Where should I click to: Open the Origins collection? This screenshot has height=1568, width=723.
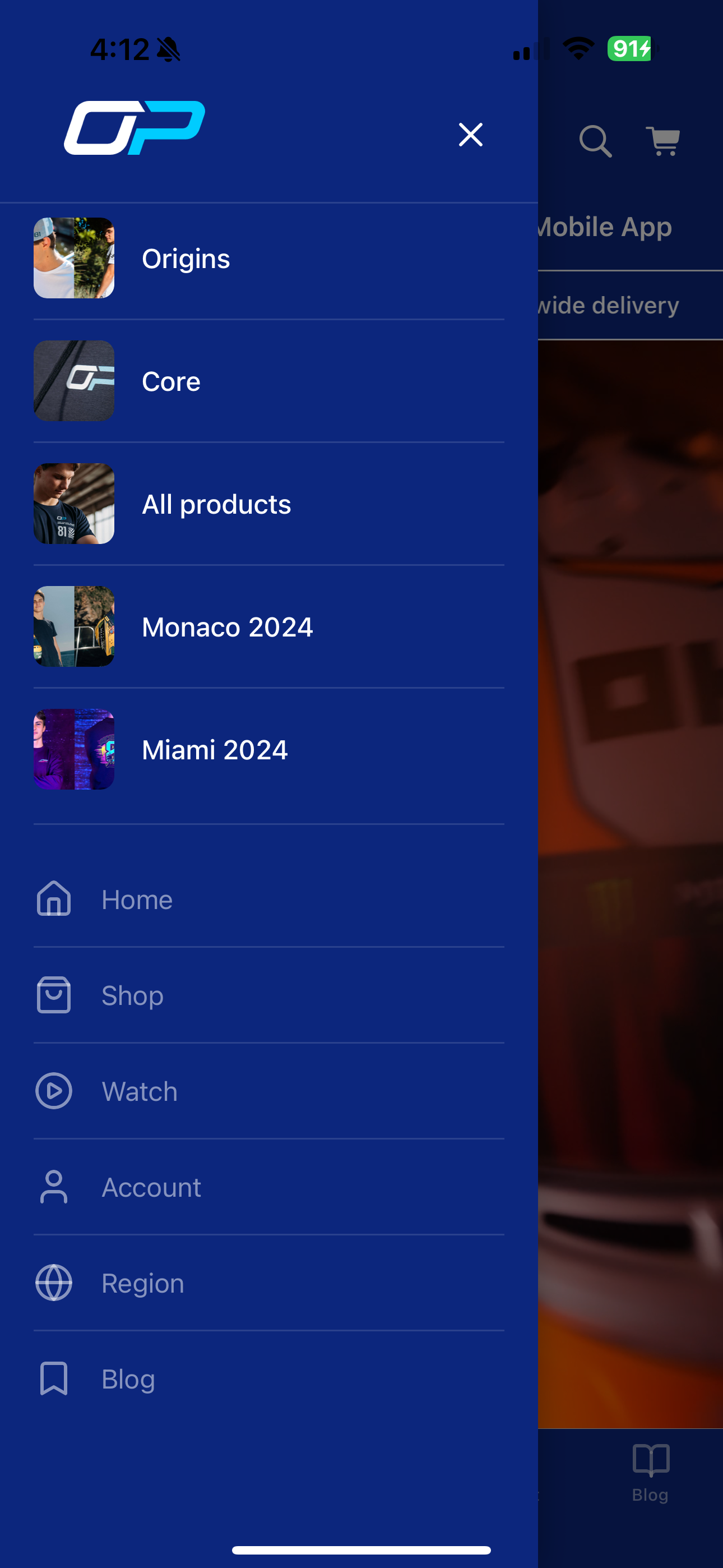186,259
